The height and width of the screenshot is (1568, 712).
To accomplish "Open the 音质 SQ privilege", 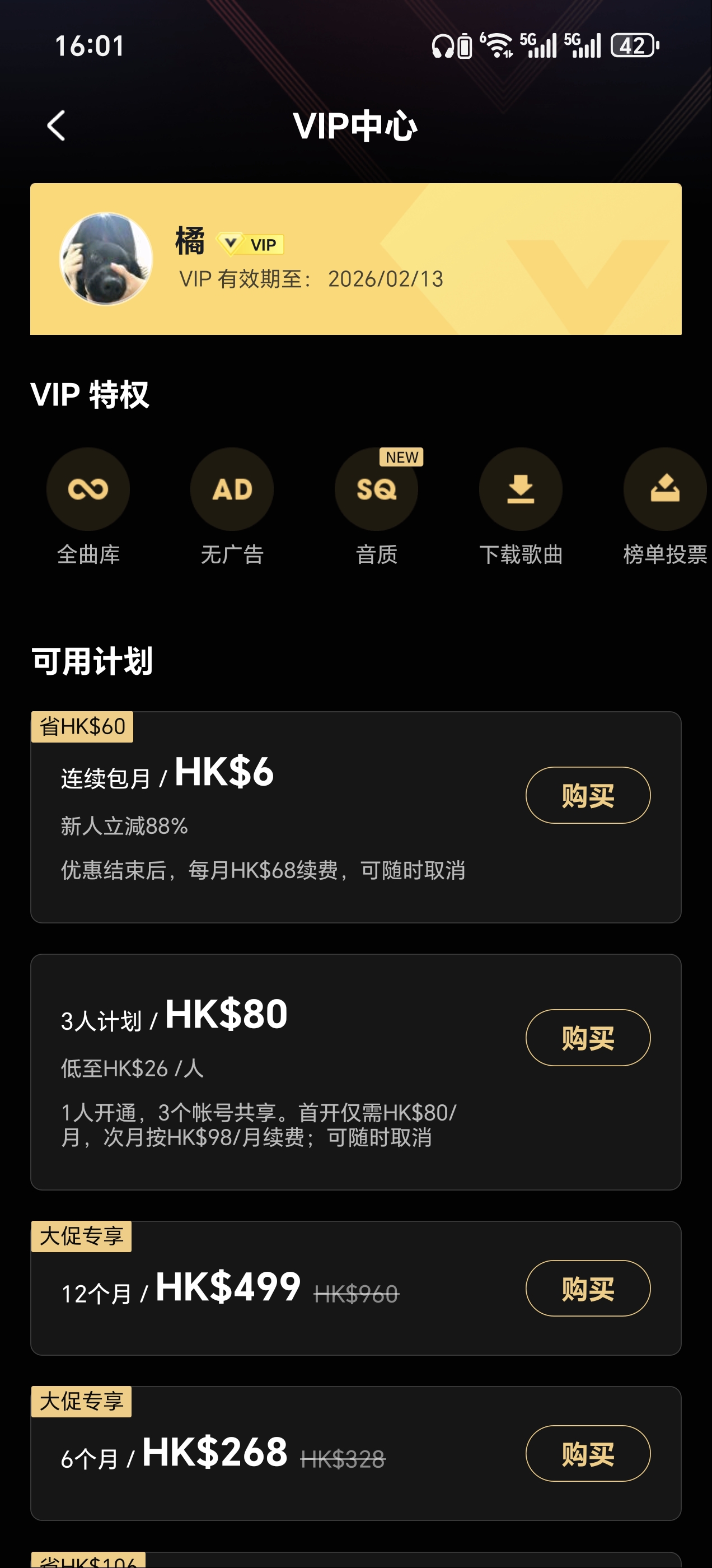I will pos(376,489).
